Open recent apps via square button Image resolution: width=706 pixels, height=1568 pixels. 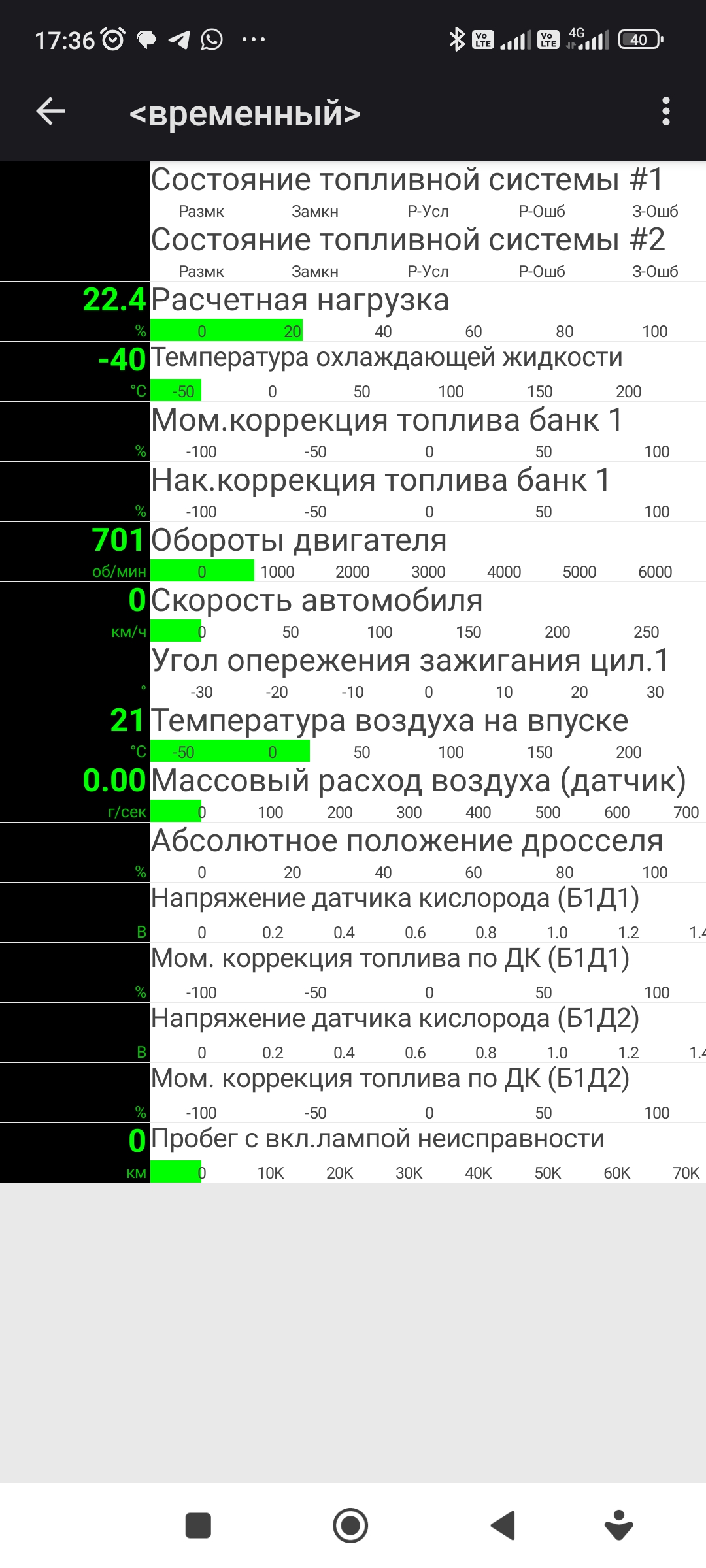pyautogui.click(x=198, y=1526)
